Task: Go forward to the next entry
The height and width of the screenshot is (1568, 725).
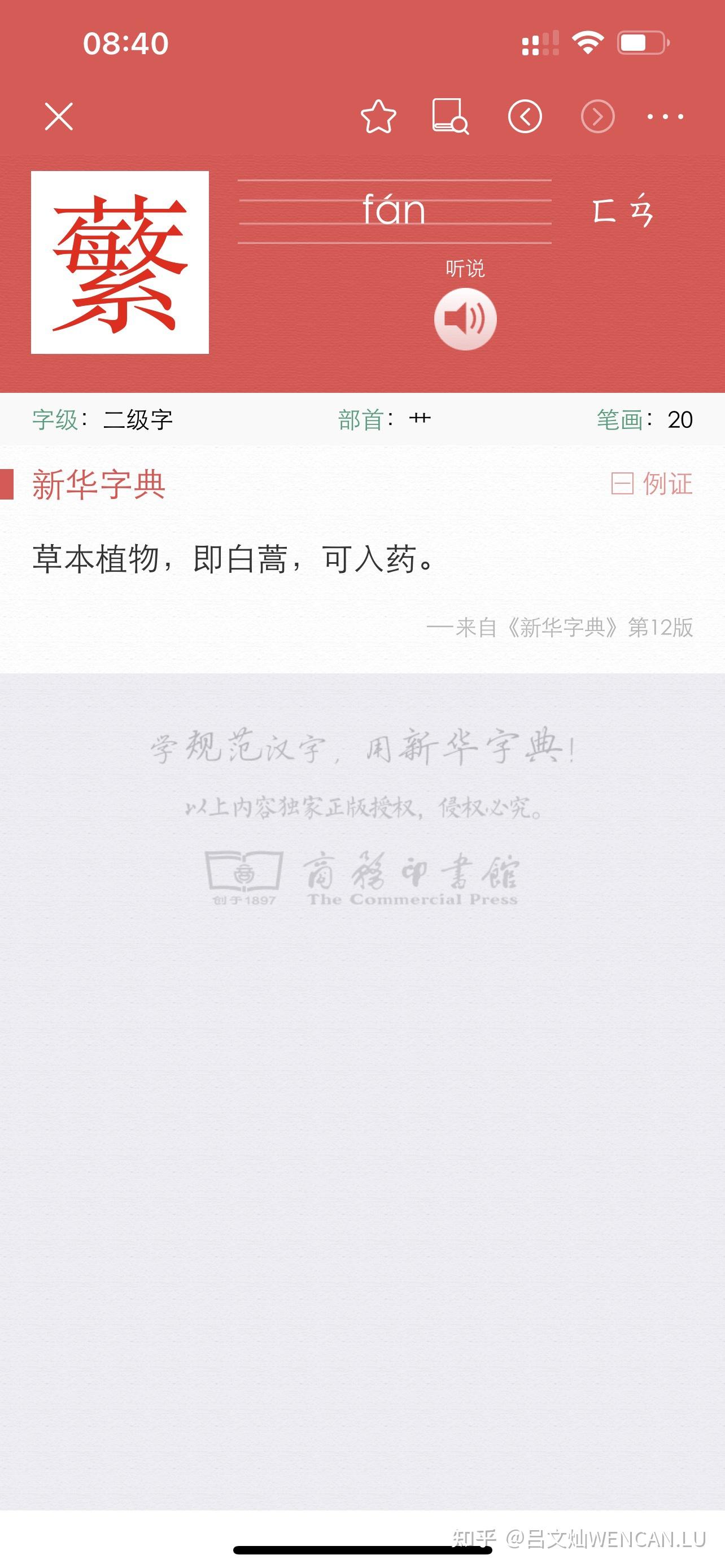Action: (598, 116)
